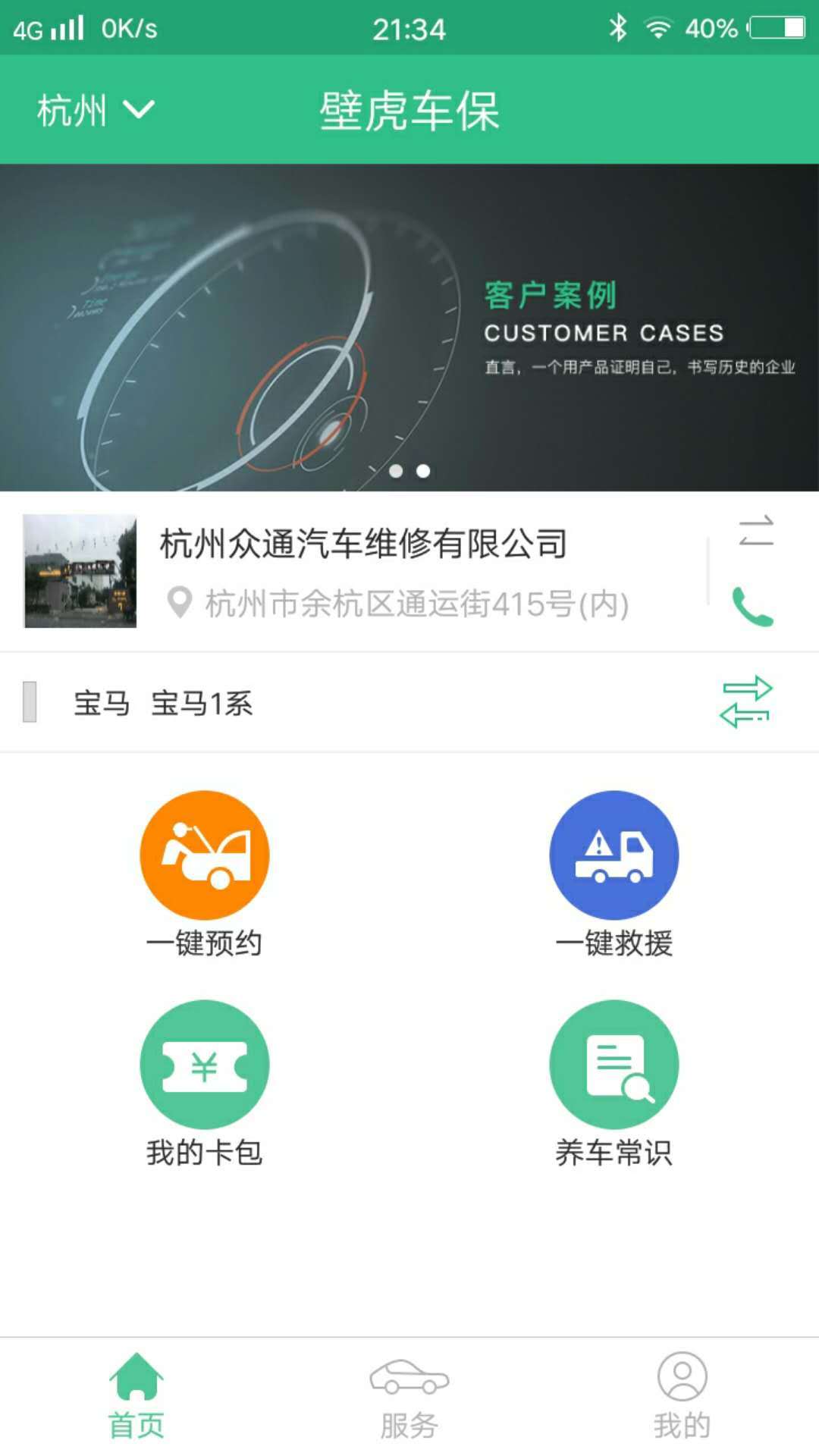
Task: Tap the second carousel indicator dot
Action: click(422, 472)
